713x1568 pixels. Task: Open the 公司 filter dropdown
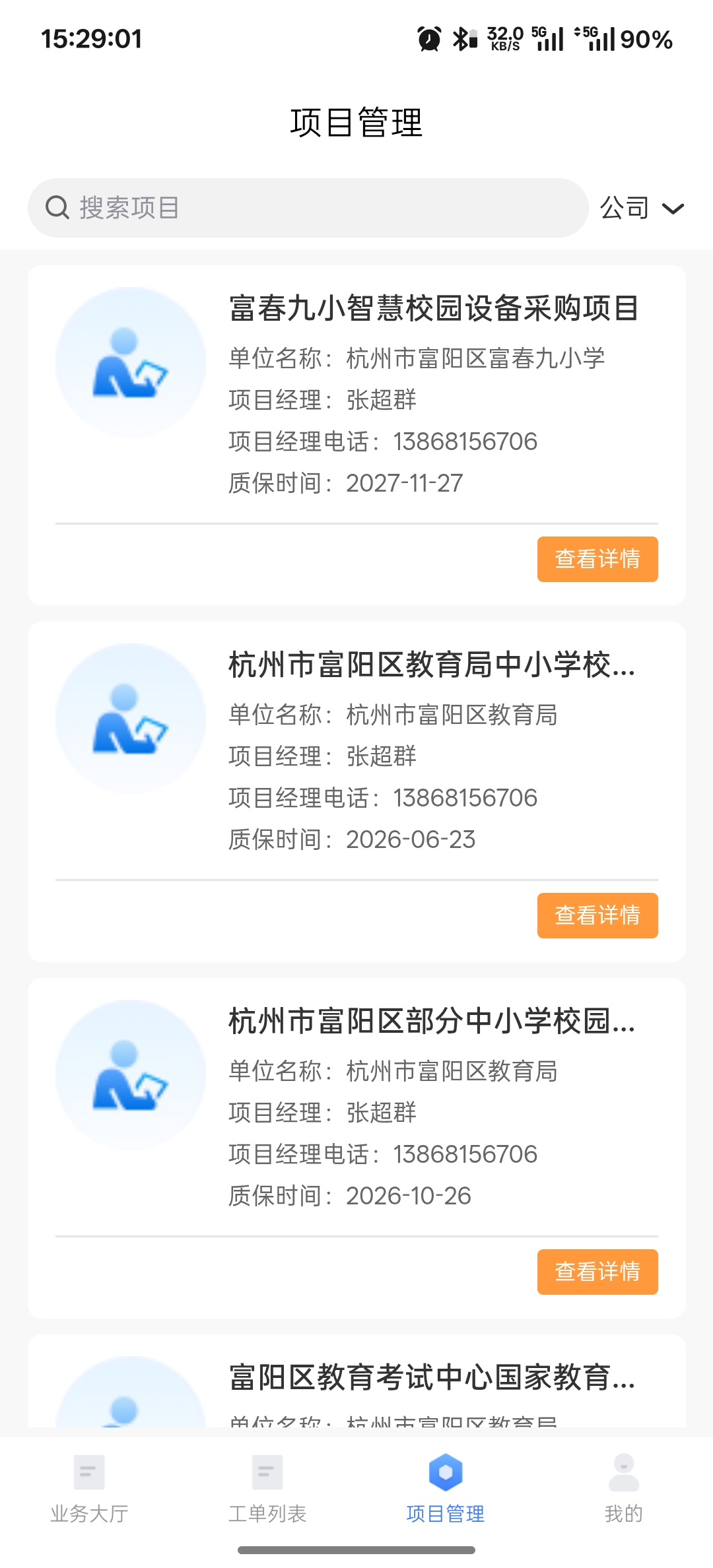(x=625, y=207)
